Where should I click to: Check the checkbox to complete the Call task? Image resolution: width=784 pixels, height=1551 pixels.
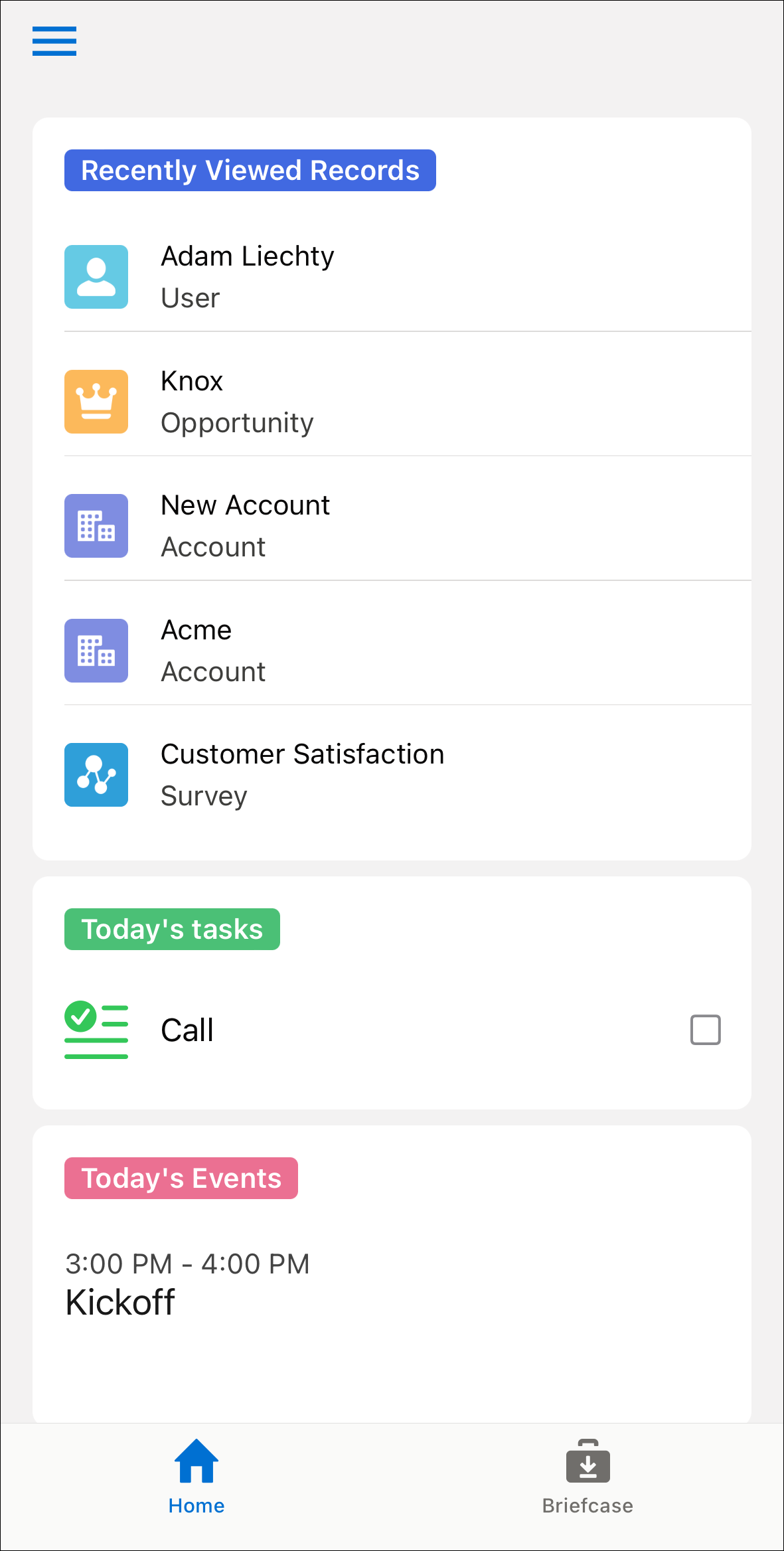705,1030
